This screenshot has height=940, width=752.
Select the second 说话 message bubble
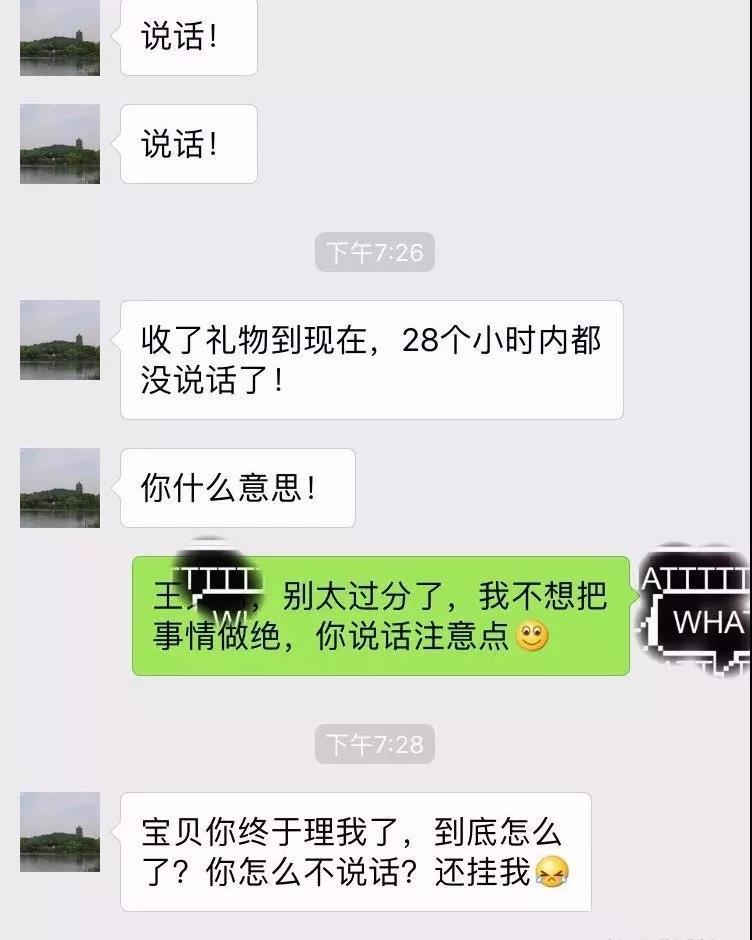[186, 143]
